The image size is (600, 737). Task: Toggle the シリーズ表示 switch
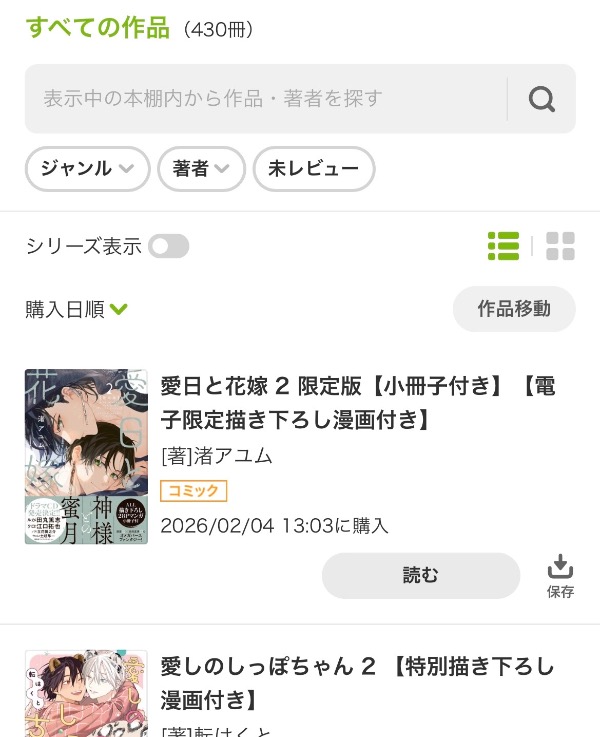(x=168, y=246)
